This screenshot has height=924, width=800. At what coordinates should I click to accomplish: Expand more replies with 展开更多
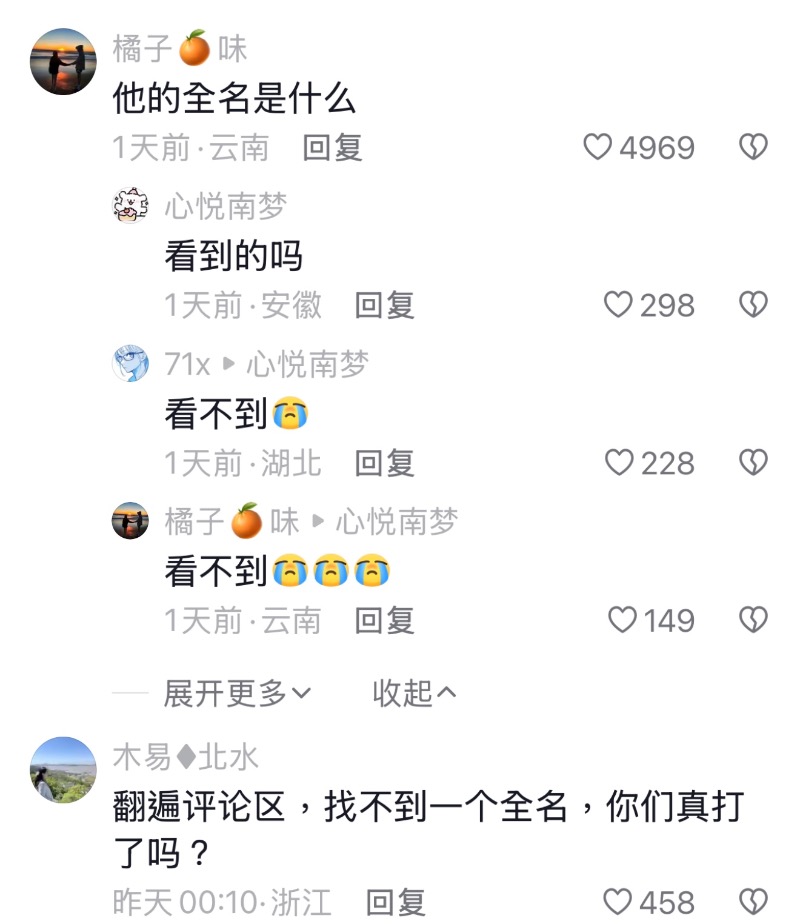click(237, 692)
